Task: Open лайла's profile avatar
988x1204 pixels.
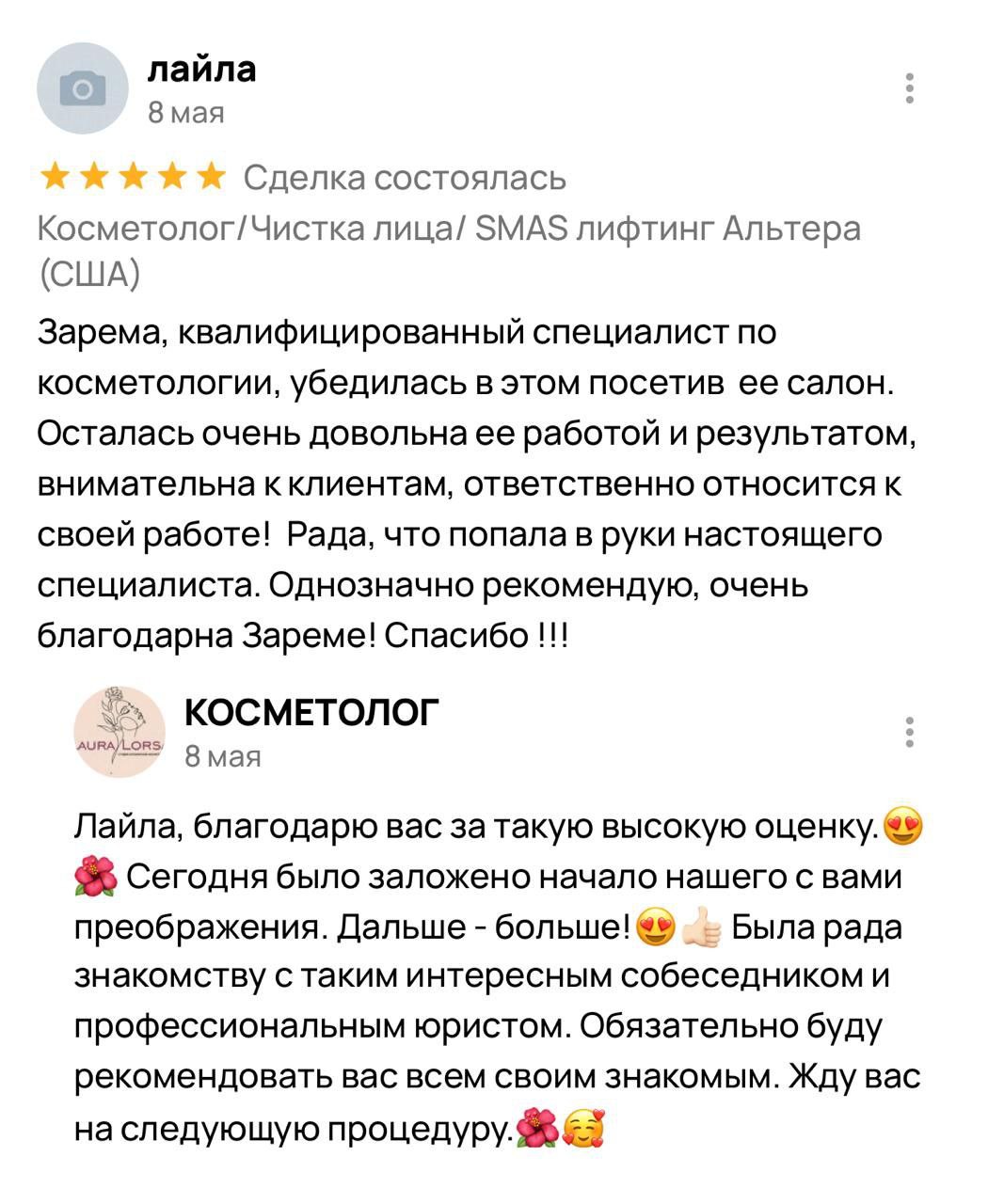Action: click(82, 88)
